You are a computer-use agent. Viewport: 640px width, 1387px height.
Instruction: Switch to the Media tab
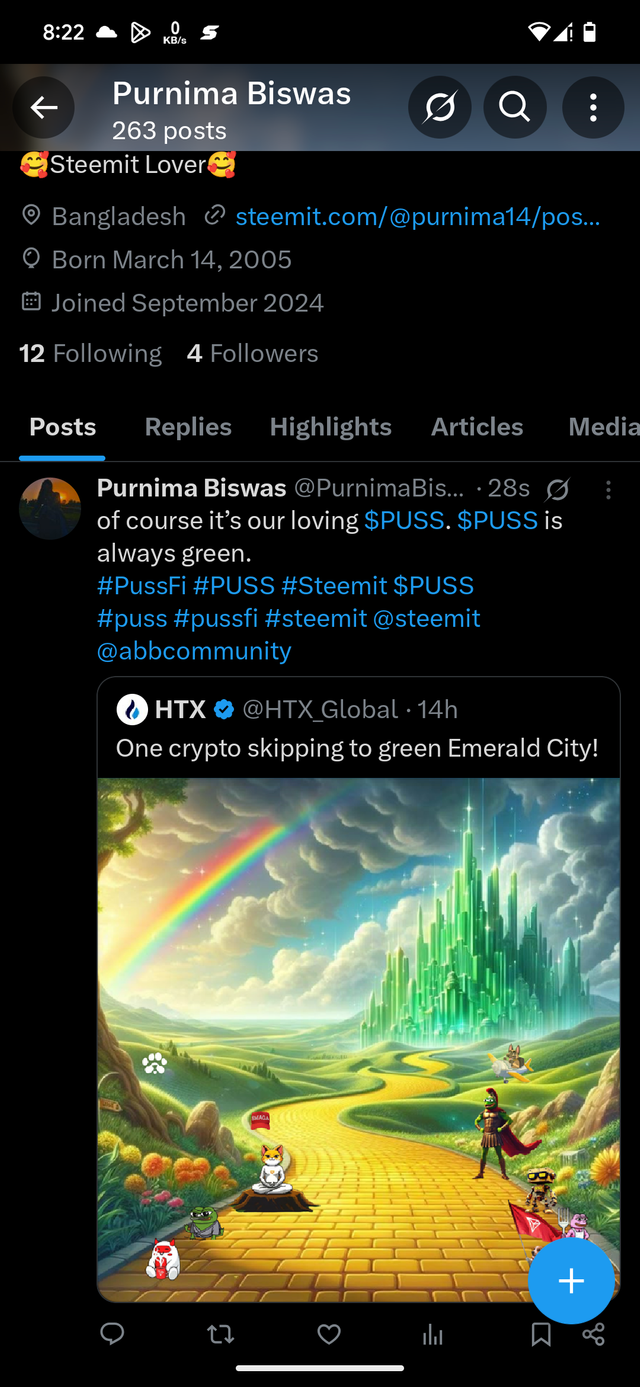coord(602,427)
